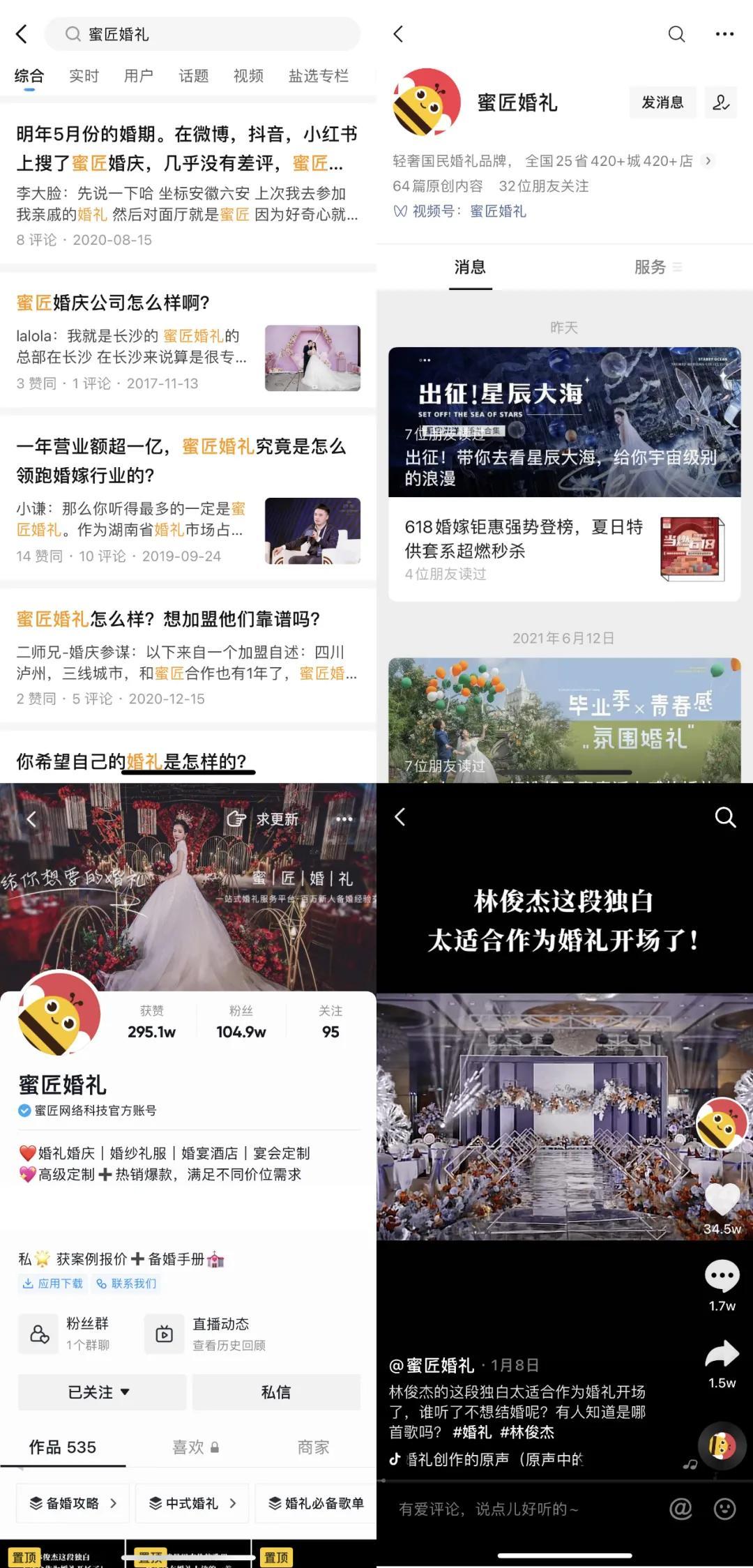Tap the 有爱评论 comment input field
The image size is (753, 1568).
tap(488, 1509)
